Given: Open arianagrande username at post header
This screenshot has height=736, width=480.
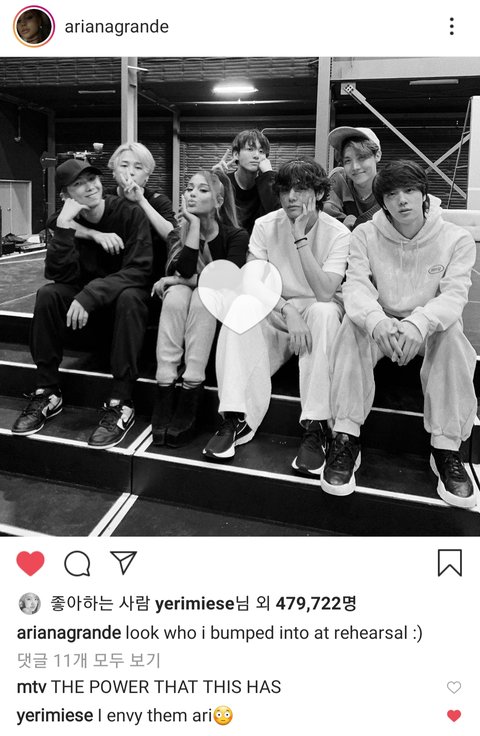Looking at the screenshot, I should coord(116,27).
